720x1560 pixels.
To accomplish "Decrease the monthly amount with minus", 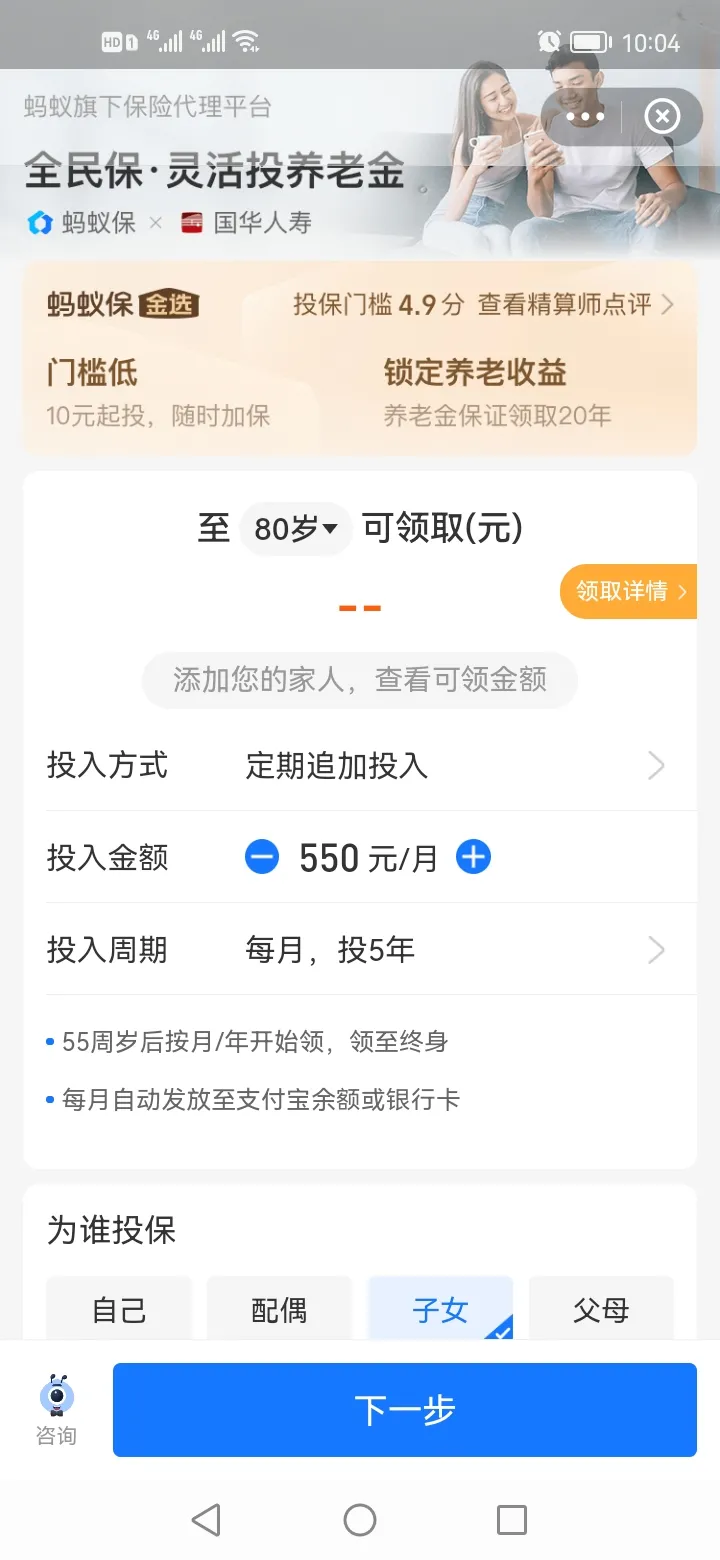I will click(262, 857).
